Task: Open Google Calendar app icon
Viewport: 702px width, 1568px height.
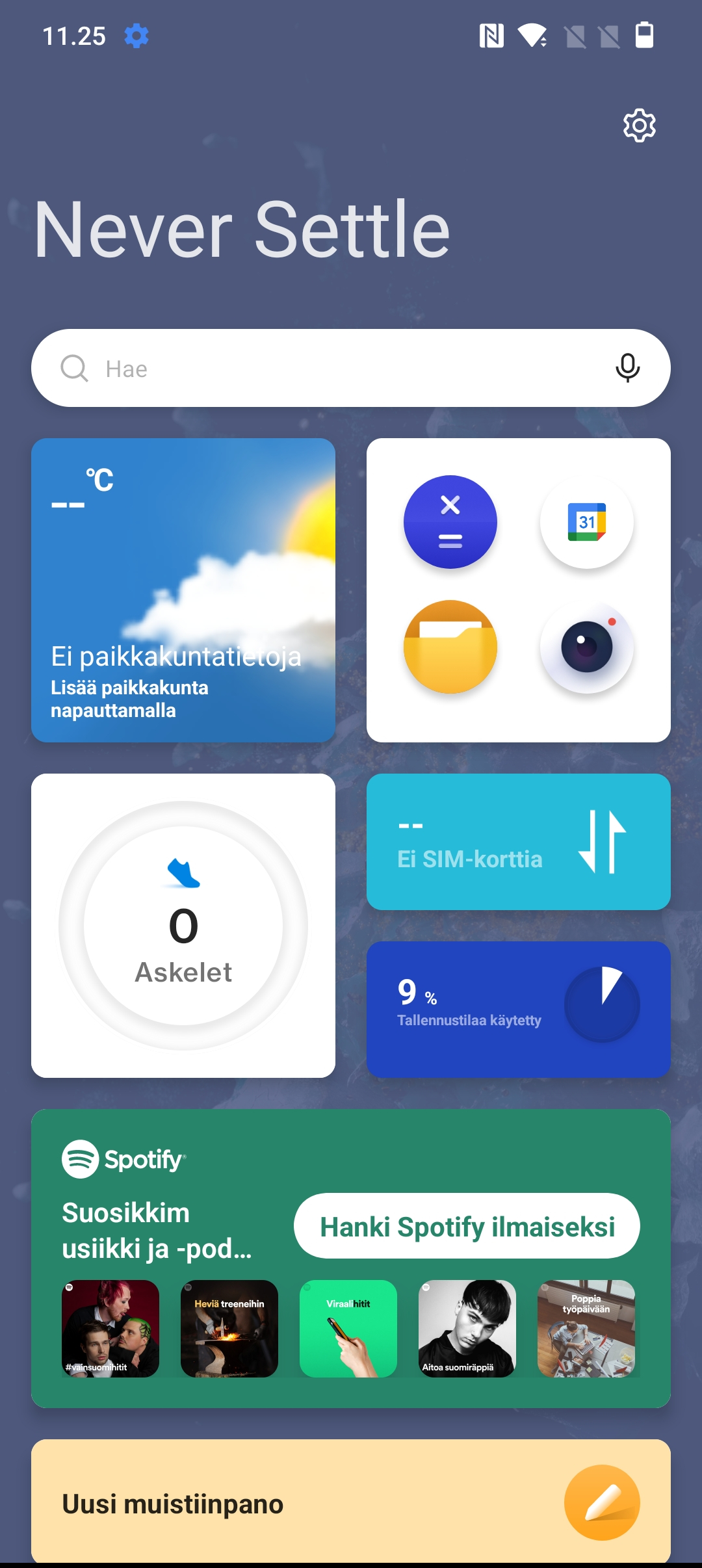Action: point(587,522)
